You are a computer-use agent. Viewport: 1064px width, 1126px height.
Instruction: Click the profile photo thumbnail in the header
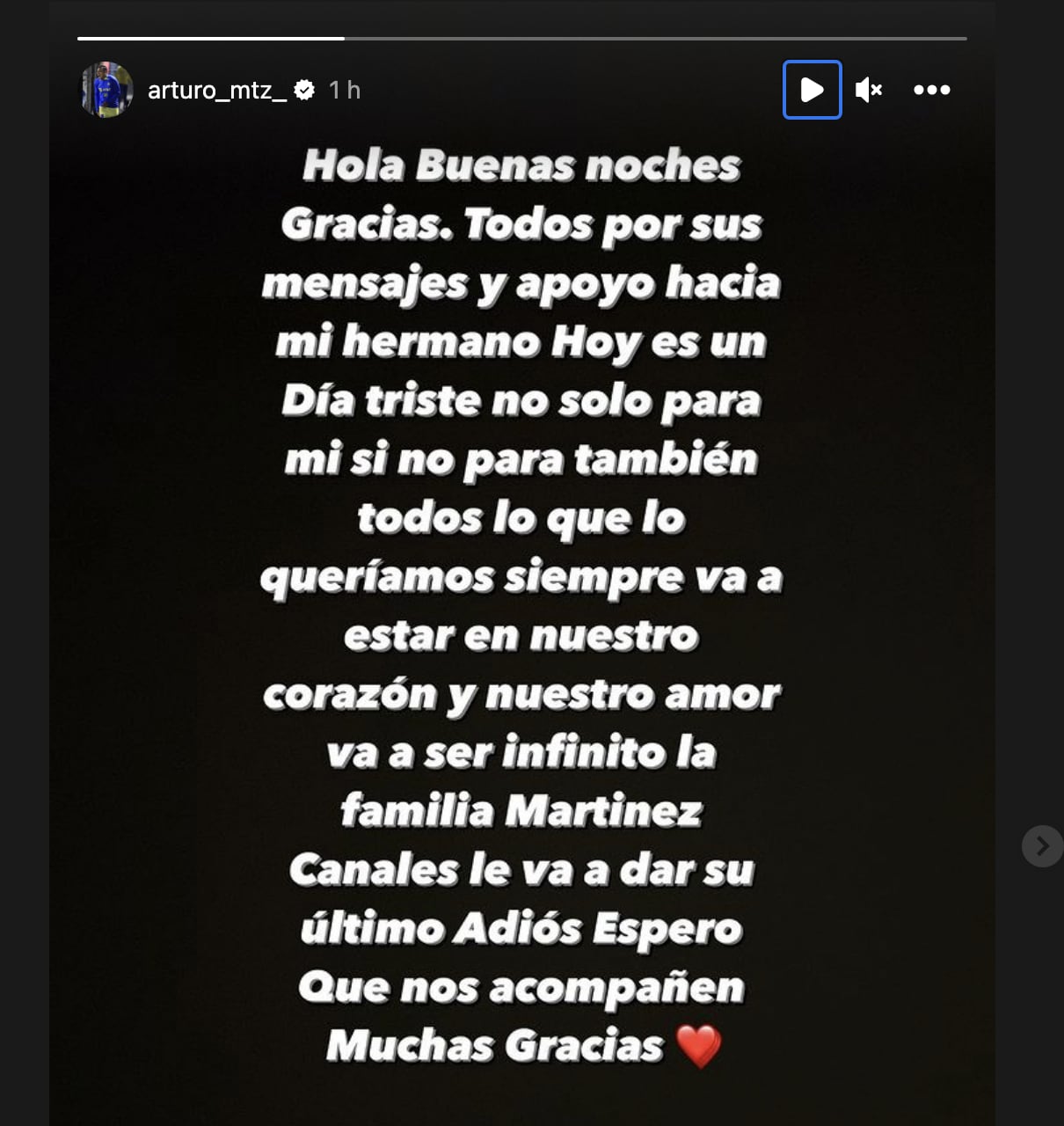coord(106,90)
